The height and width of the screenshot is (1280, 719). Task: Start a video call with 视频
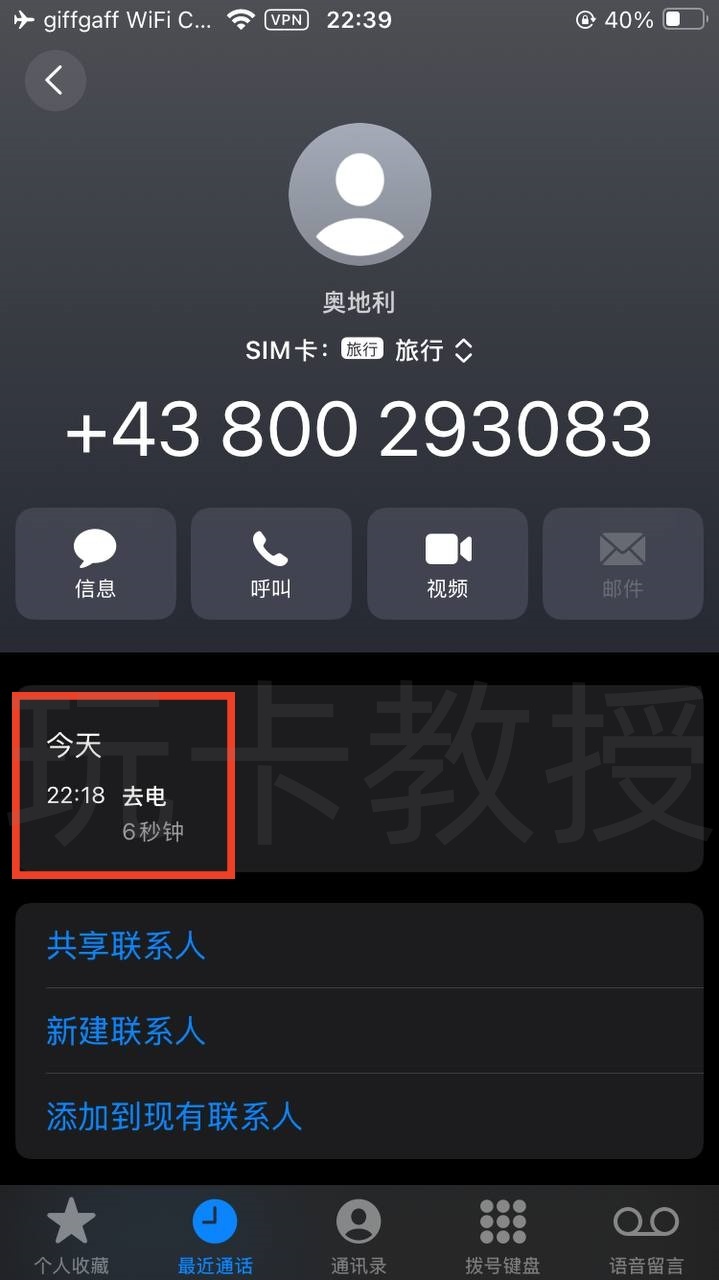click(x=447, y=563)
